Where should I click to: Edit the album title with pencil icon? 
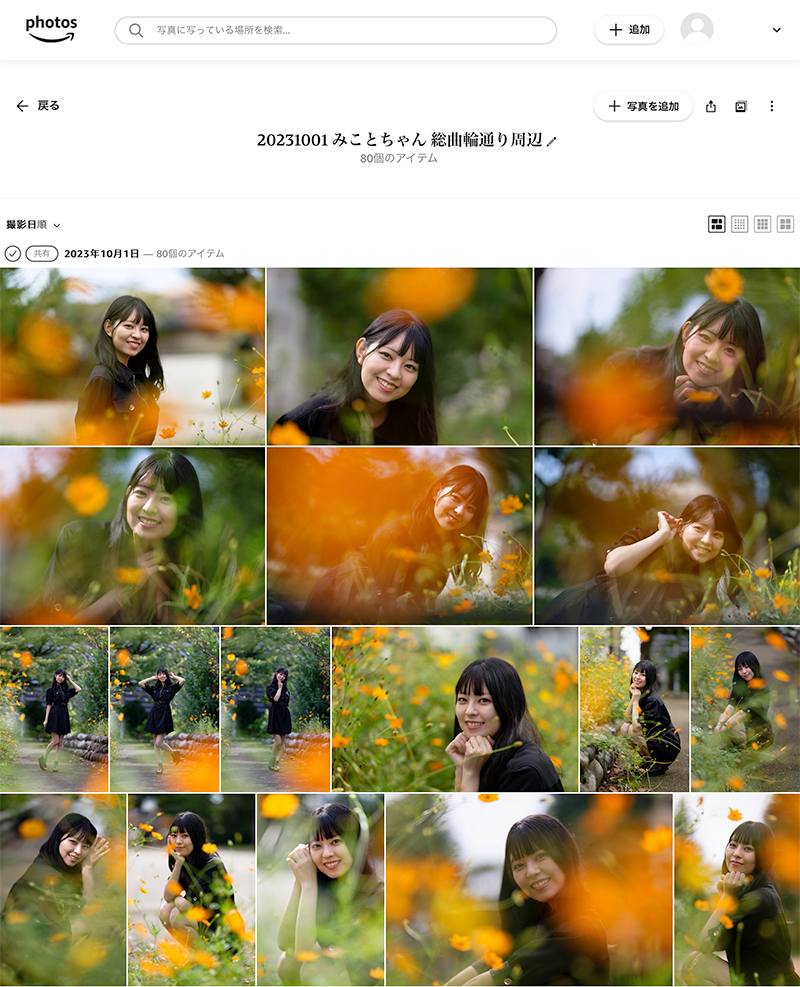coord(551,142)
